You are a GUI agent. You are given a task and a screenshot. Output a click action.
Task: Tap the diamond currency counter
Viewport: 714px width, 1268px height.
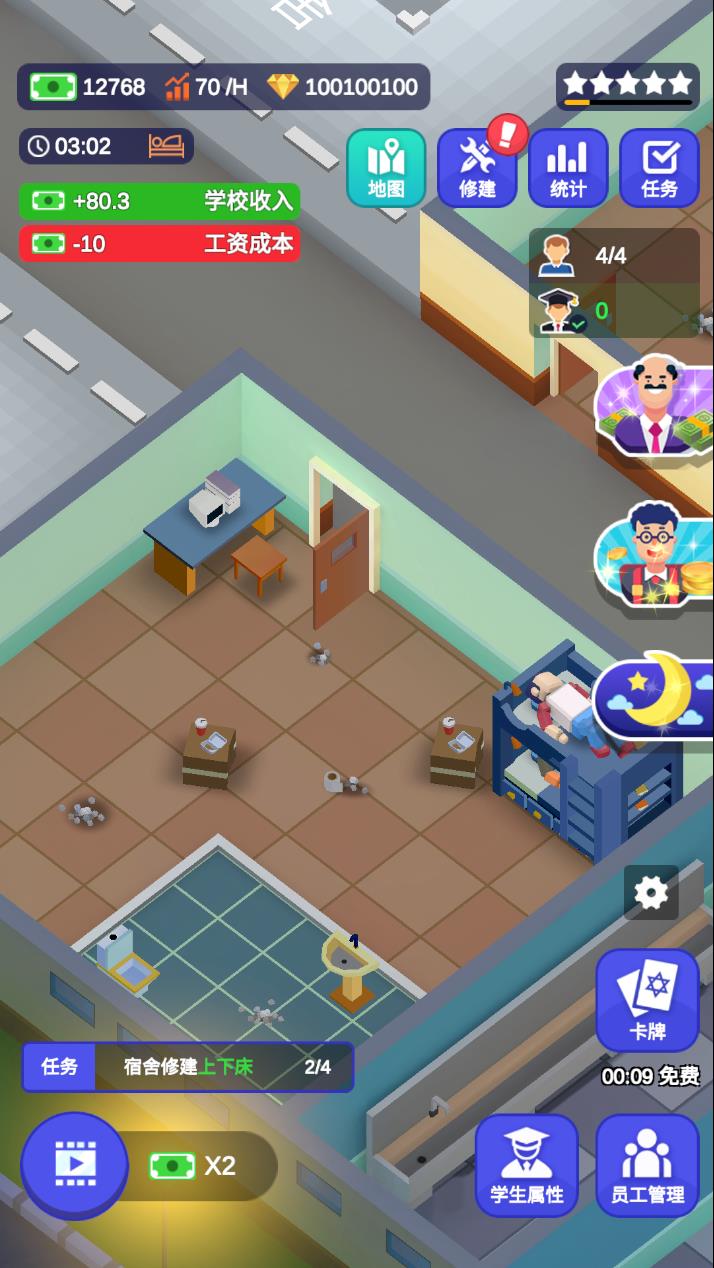click(x=345, y=87)
